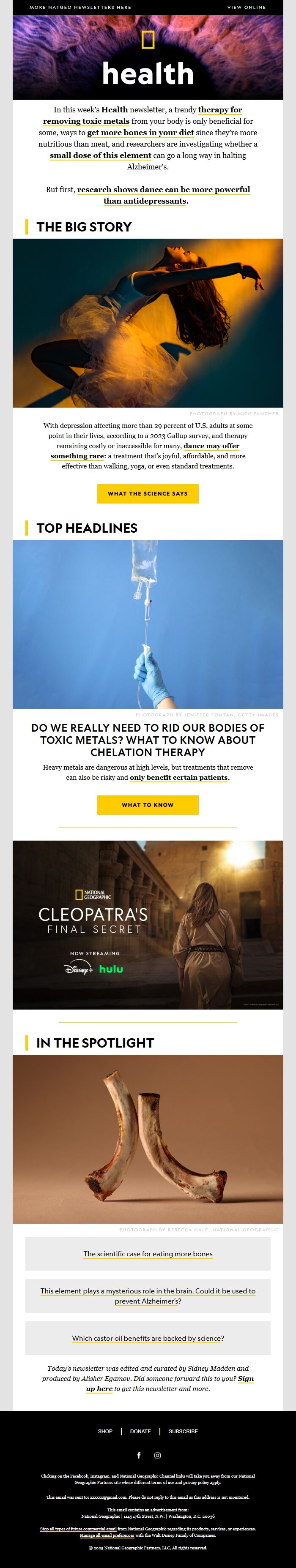Read 'The scientific case for eating more bones'
Viewport: 296px width, 1568px height.
[148, 1254]
